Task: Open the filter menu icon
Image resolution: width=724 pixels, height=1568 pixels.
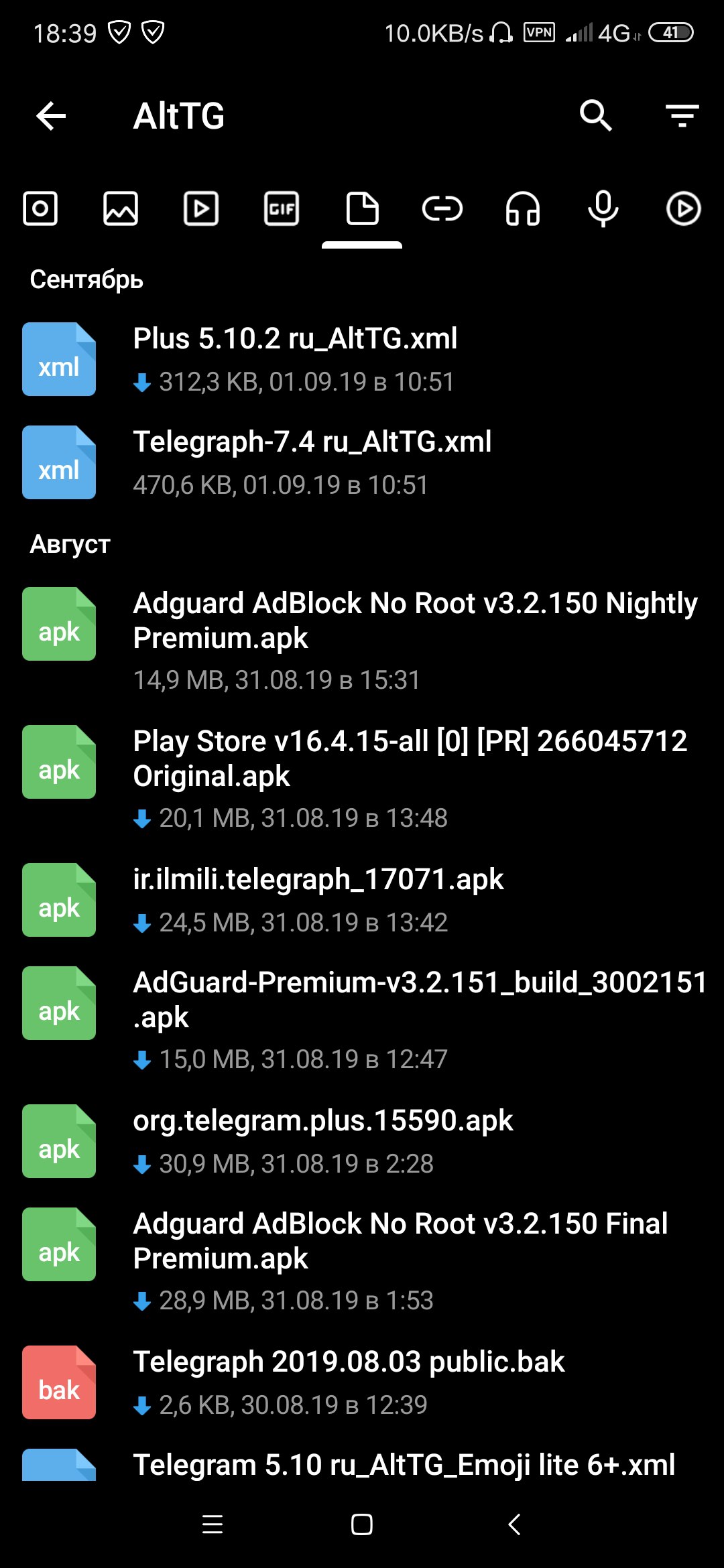Action: (x=682, y=116)
